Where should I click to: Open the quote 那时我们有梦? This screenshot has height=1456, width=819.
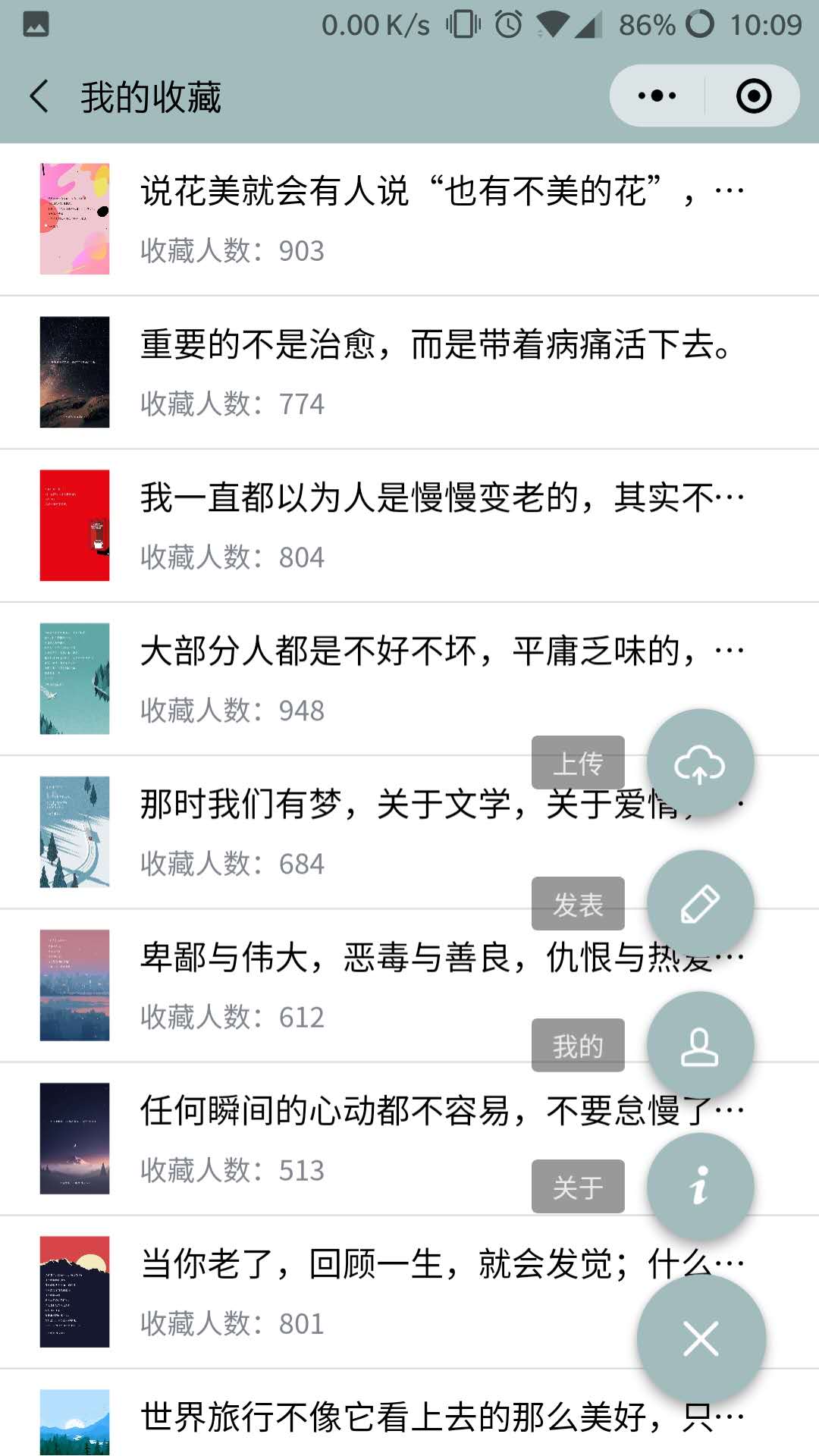pos(409,832)
